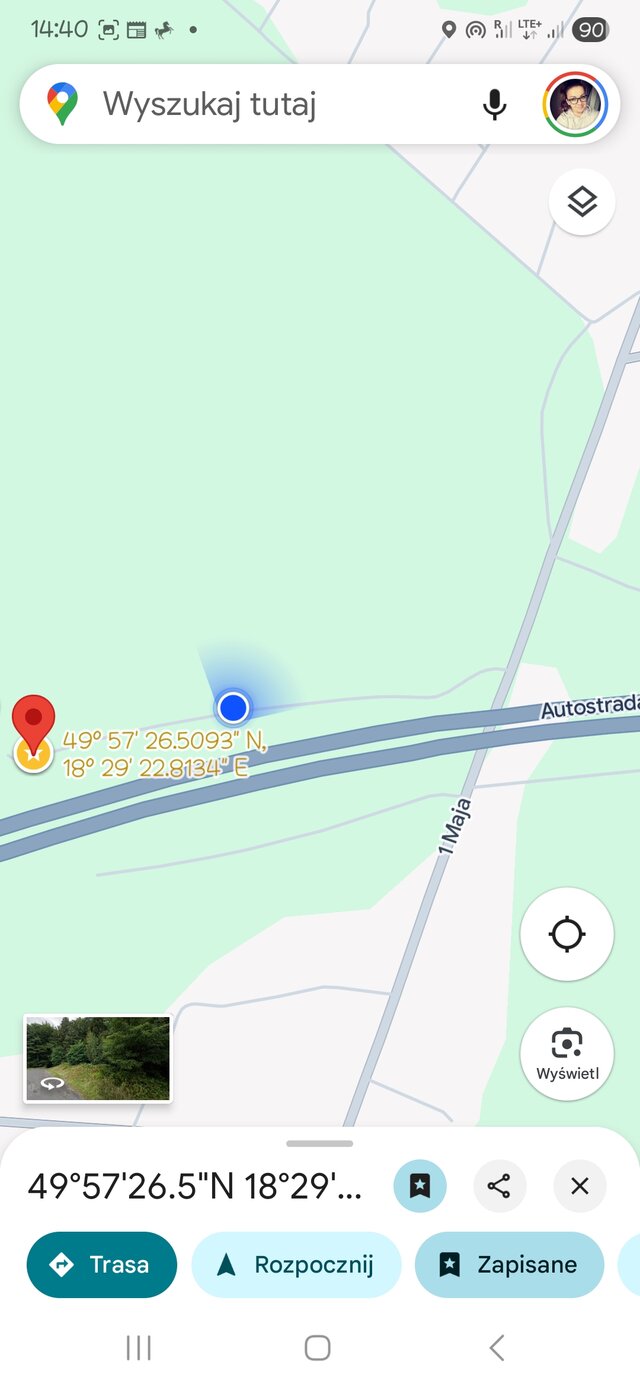Go back using the system back button

497,1348
